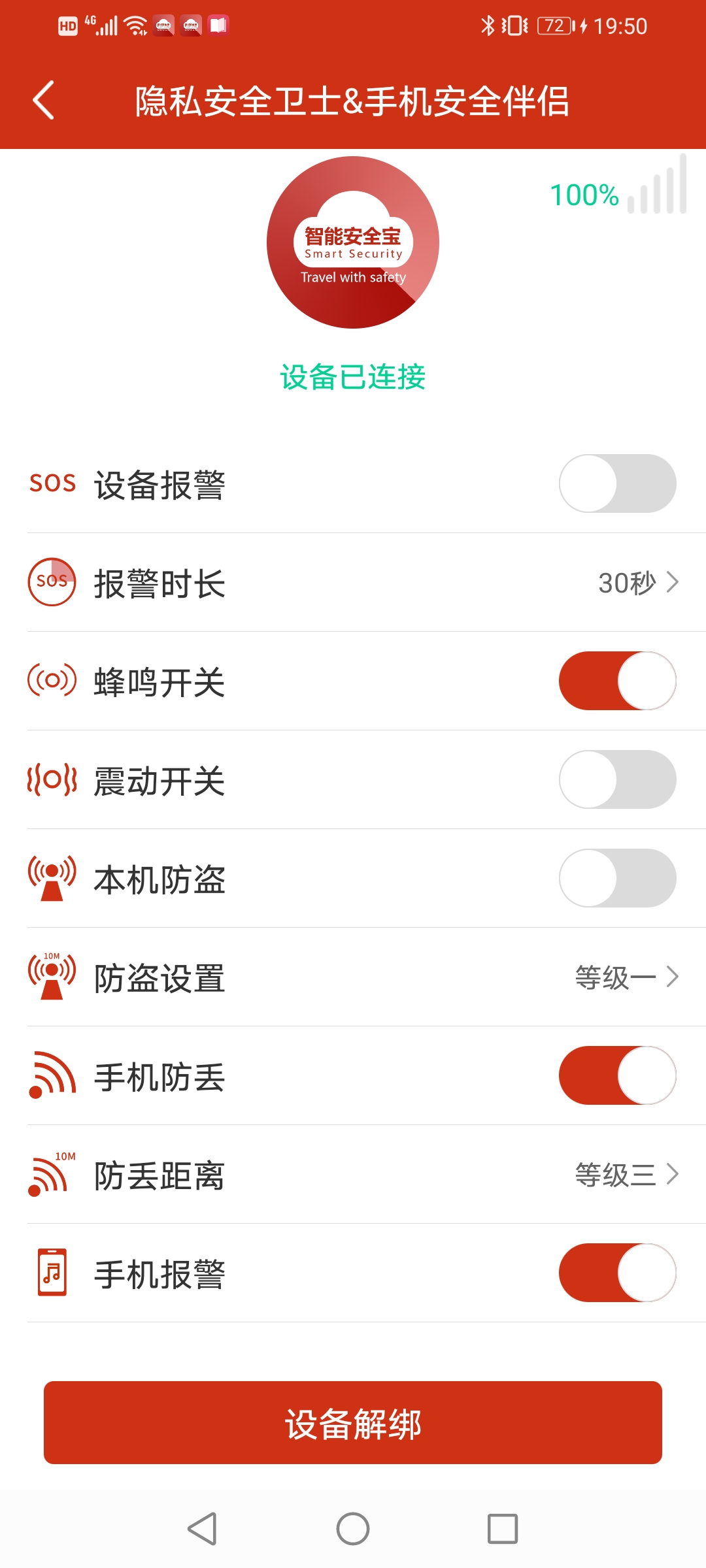Click the 震动开关 vibration icon
706x1568 pixels.
[x=52, y=781]
